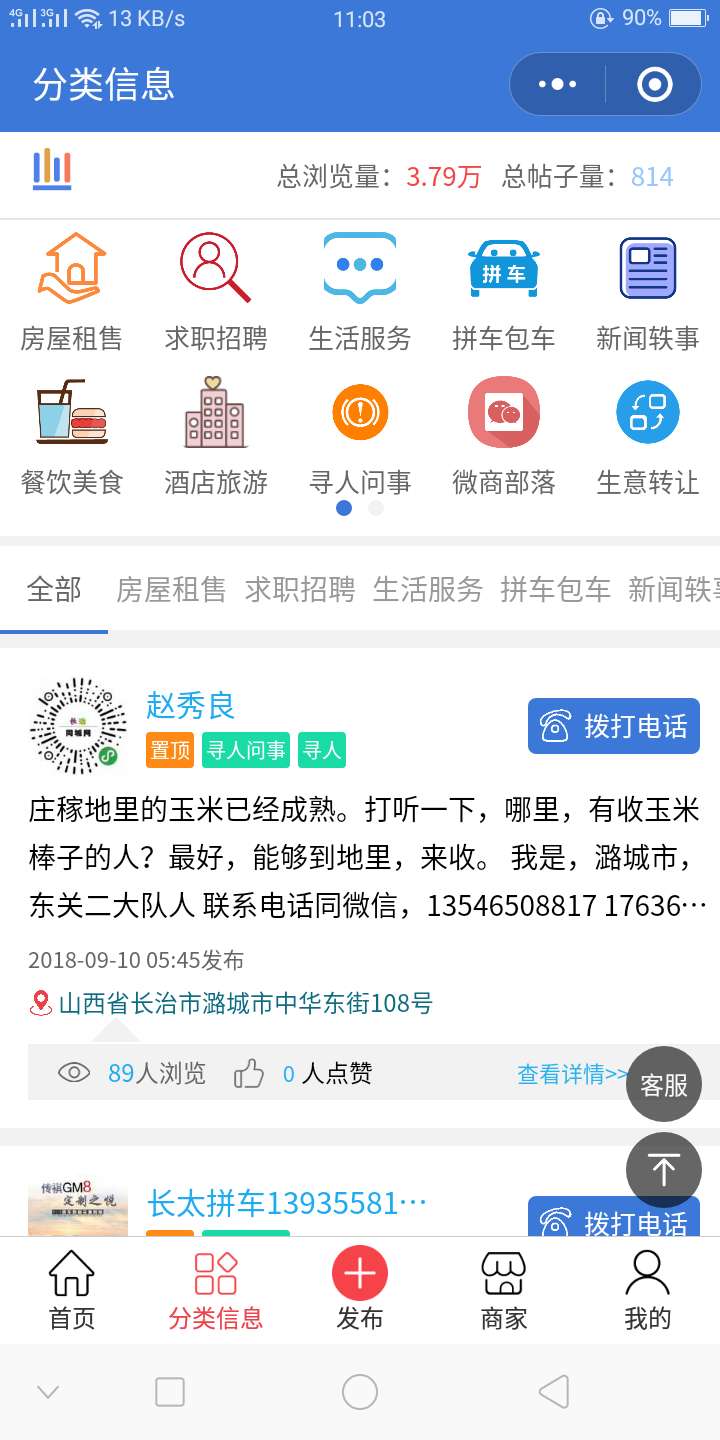
Task: Open the mini program three-dot menu
Action: click(x=557, y=84)
